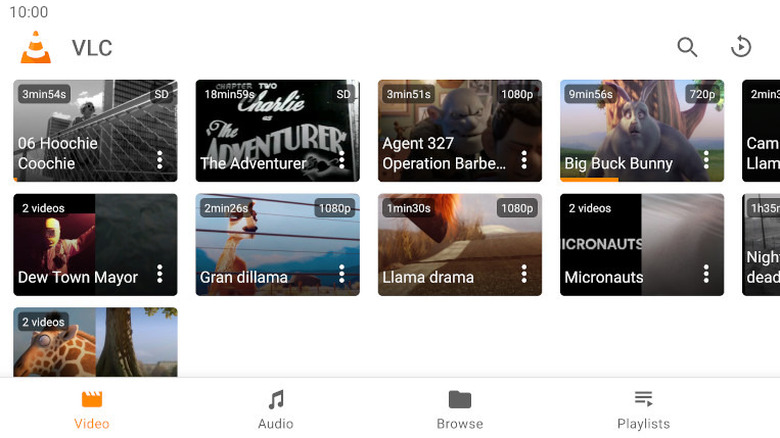Open the Playlists tab
780x438 pixels.
point(643,409)
